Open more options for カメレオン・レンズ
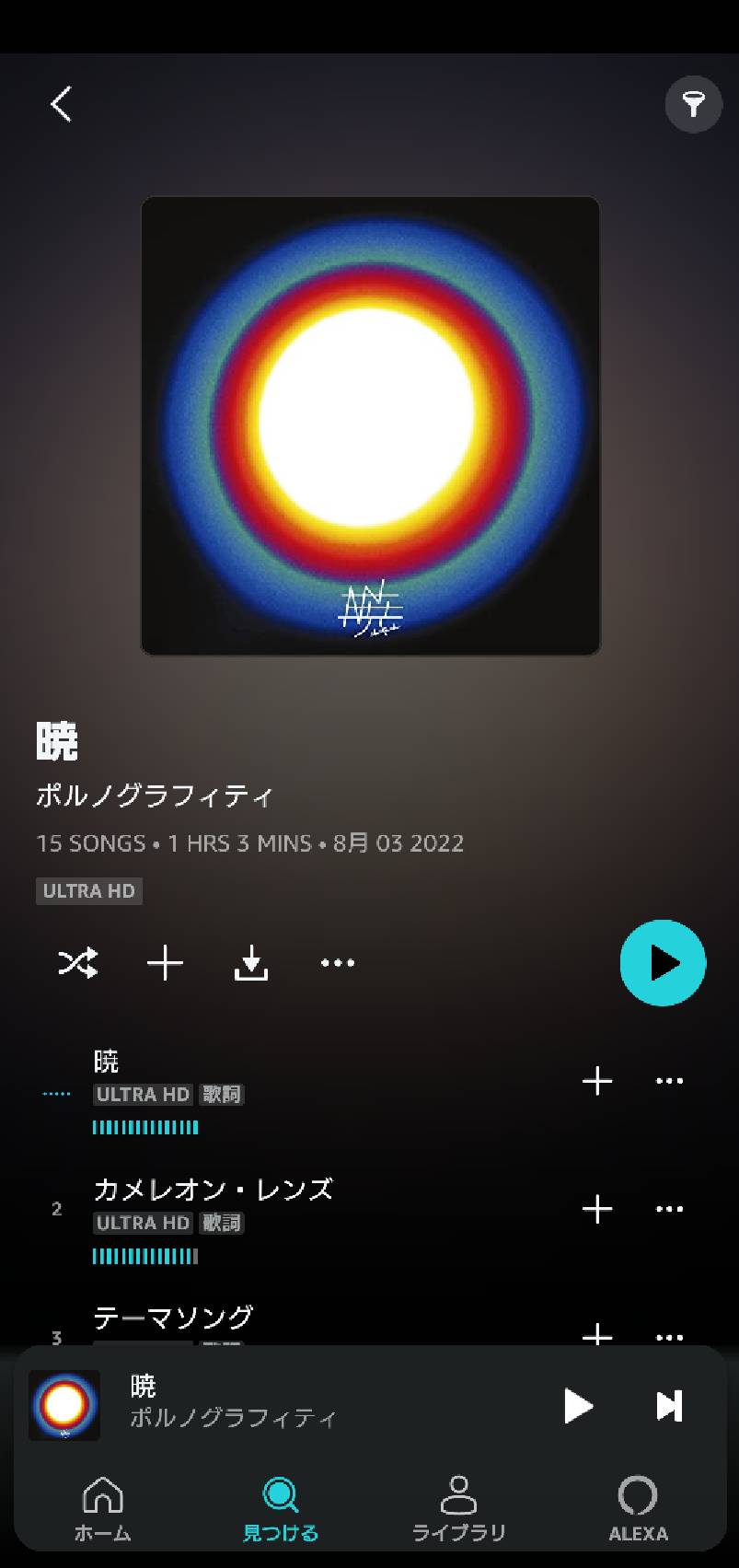This screenshot has height=1568, width=739. pos(669,1209)
